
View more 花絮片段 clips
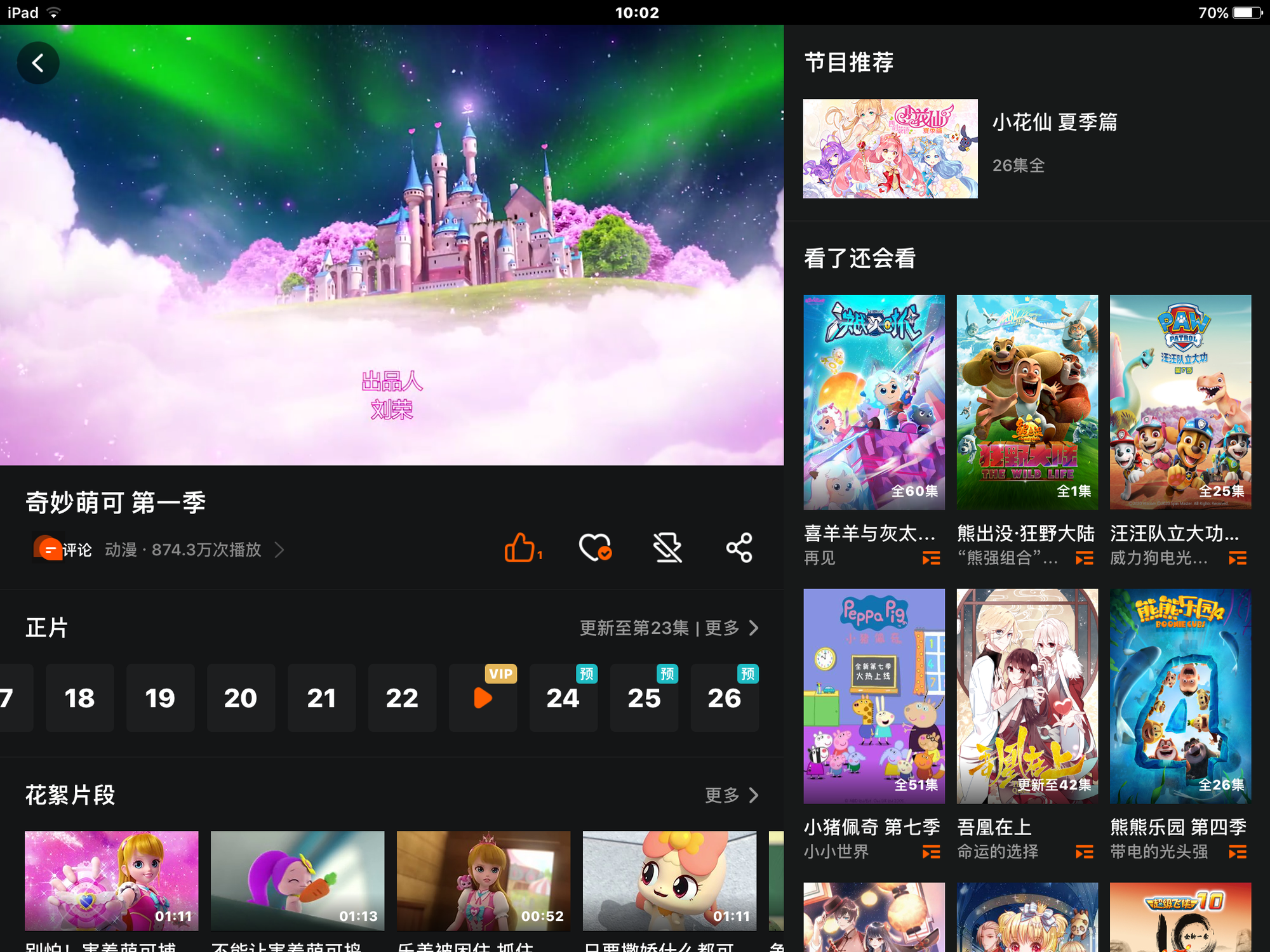(732, 795)
